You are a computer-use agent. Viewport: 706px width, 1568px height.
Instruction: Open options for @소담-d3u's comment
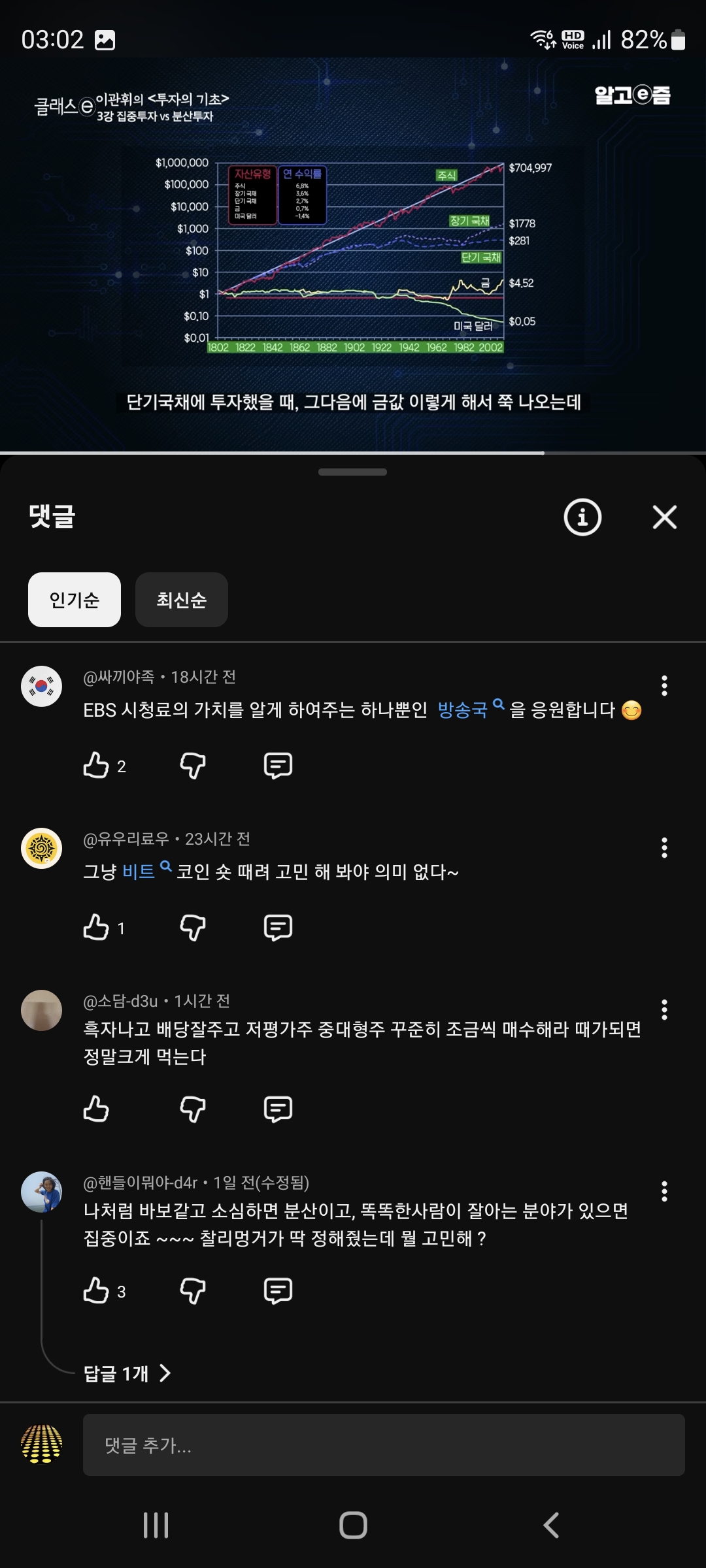click(x=664, y=1009)
